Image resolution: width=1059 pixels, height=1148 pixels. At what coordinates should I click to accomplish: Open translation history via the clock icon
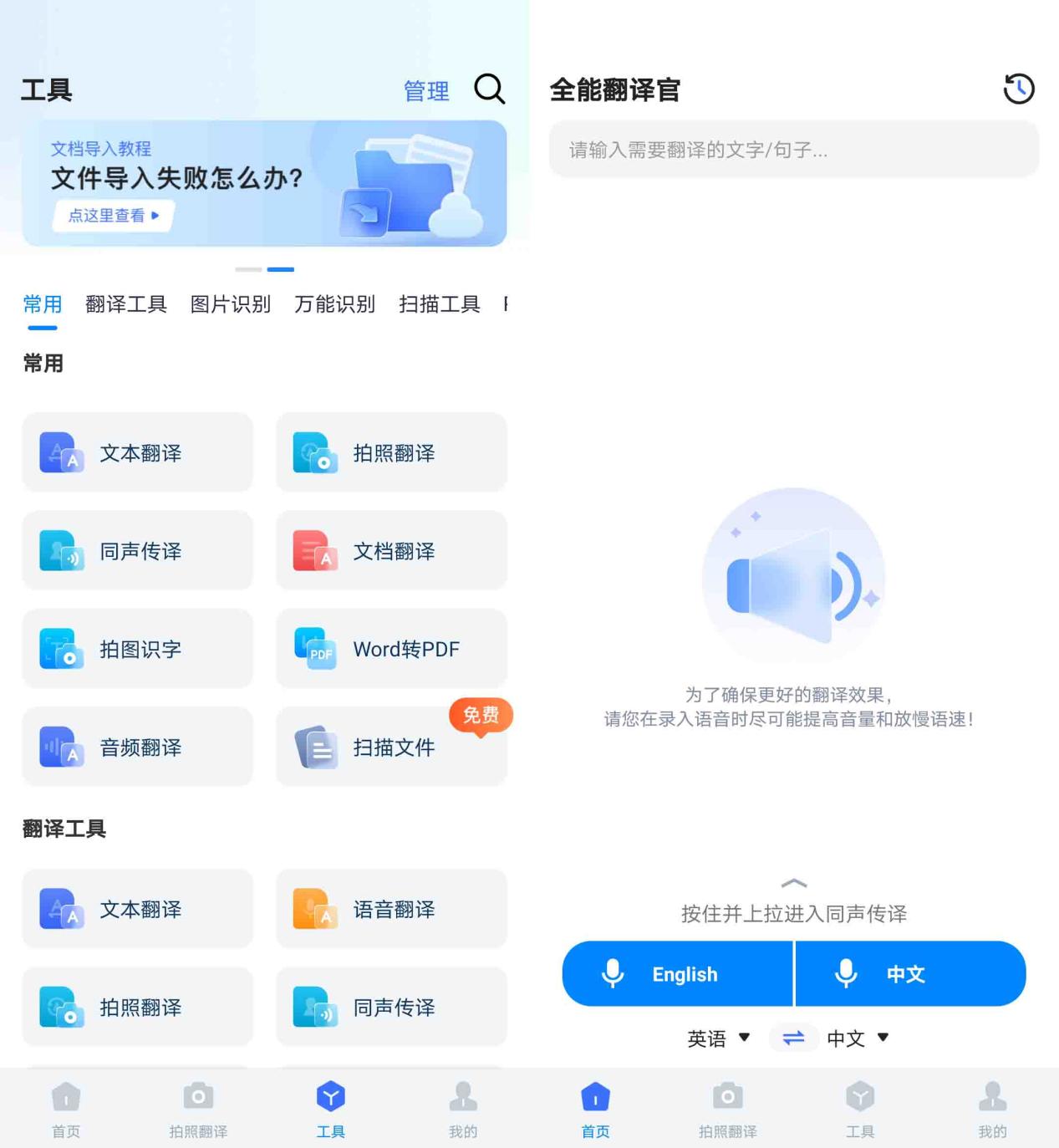click(1018, 89)
